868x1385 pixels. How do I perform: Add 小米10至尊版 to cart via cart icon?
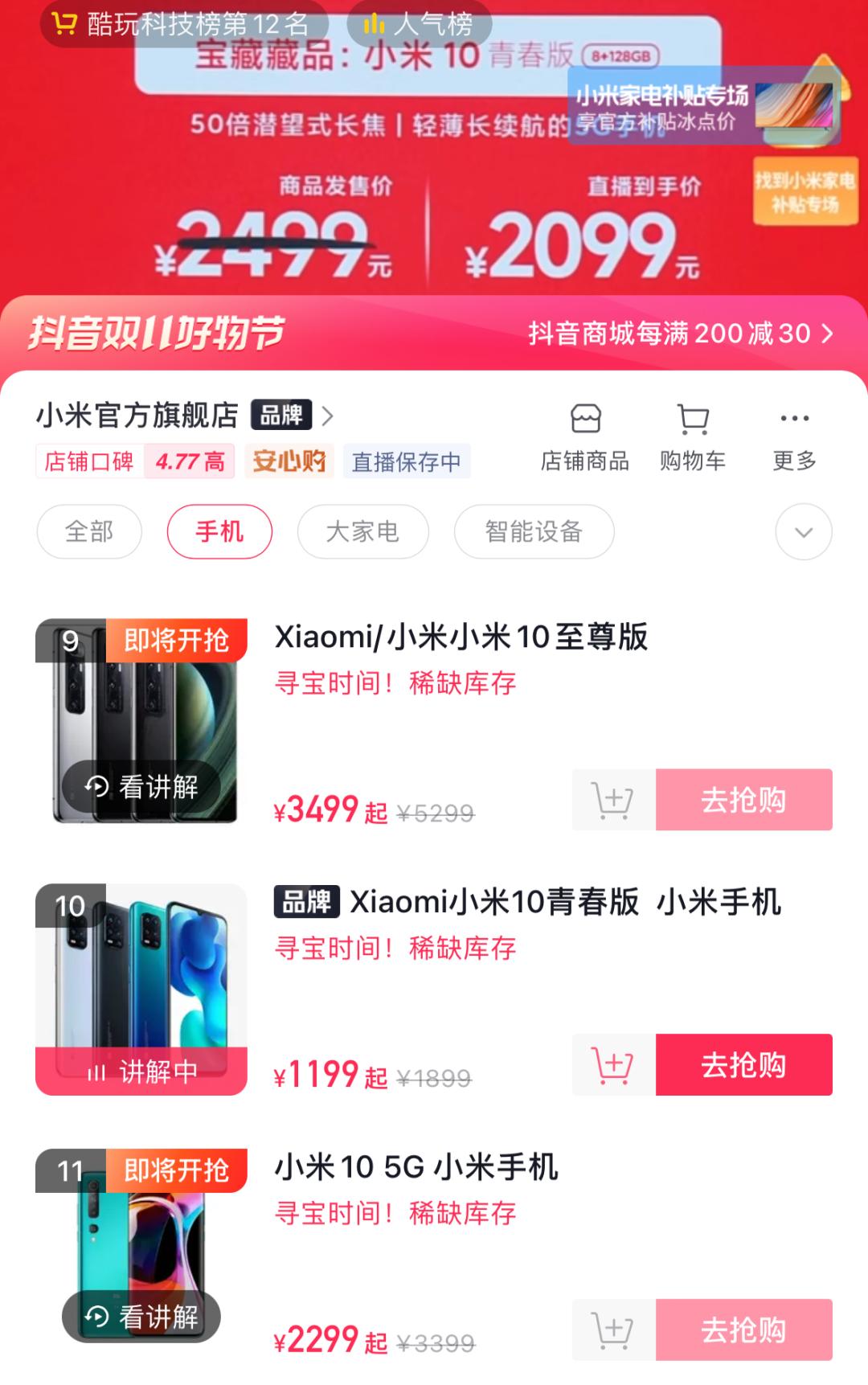(x=612, y=801)
